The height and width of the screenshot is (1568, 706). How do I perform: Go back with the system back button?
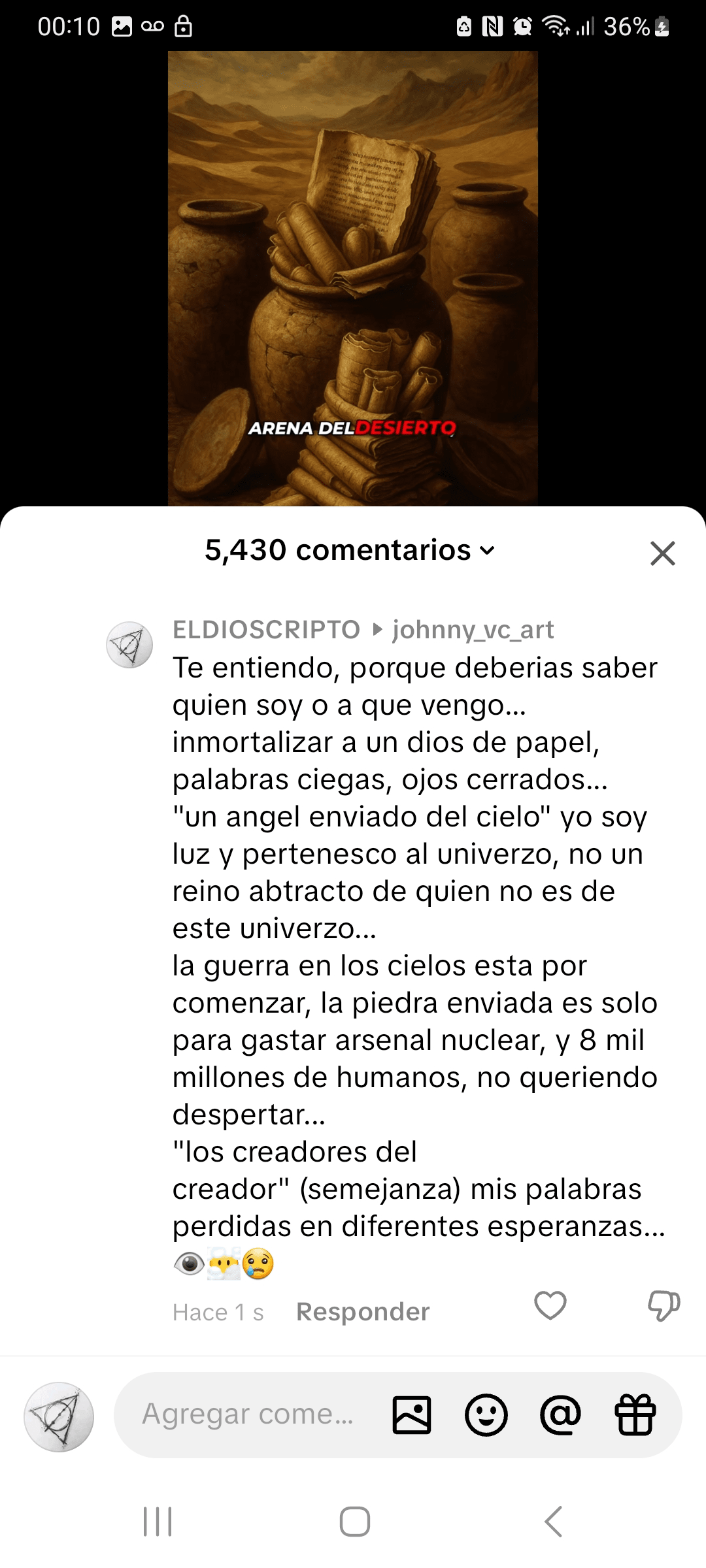click(553, 1522)
